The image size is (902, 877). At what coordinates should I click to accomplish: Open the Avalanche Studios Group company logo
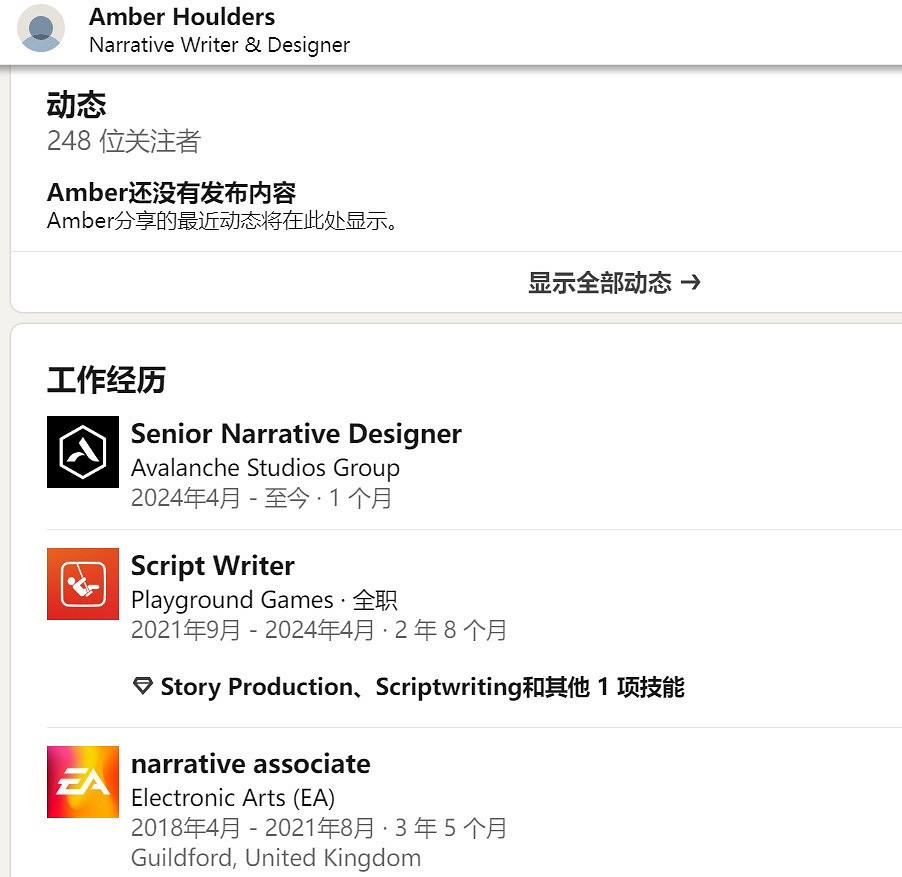(x=83, y=452)
